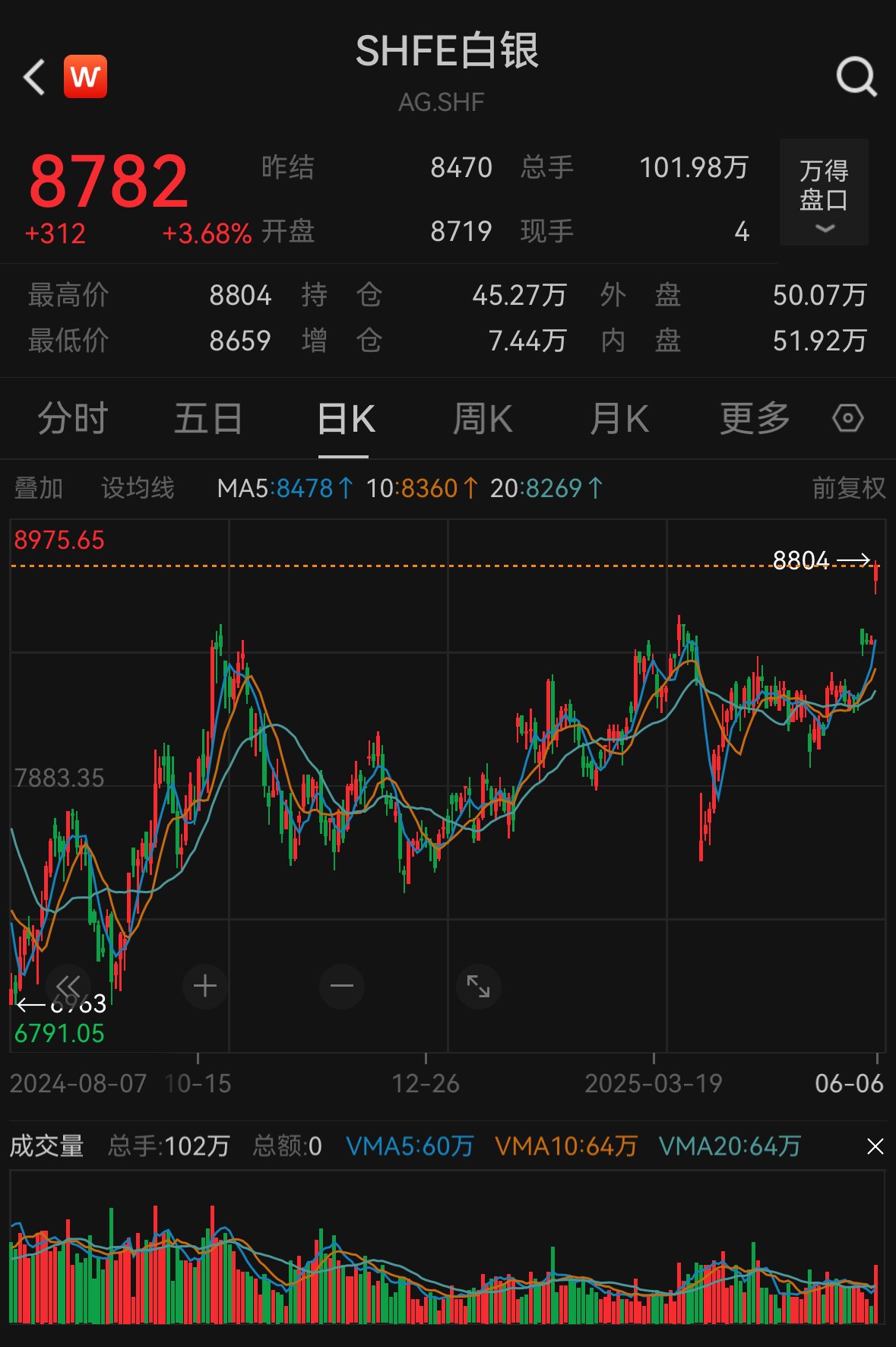Image resolution: width=896 pixels, height=1347 pixels.
Task: Click the Wind W logo icon
Action: (x=85, y=77)
